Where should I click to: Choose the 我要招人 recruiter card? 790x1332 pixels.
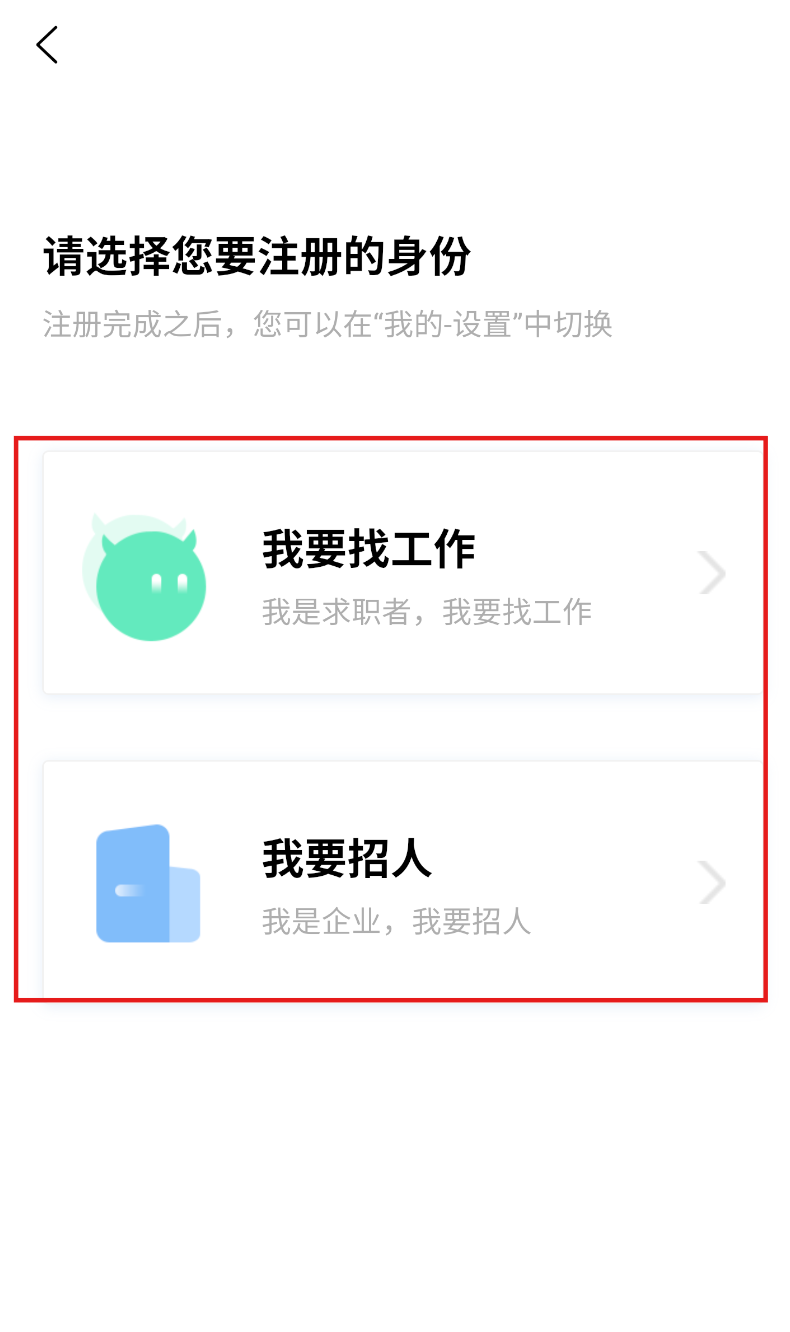tap(403, 880)
